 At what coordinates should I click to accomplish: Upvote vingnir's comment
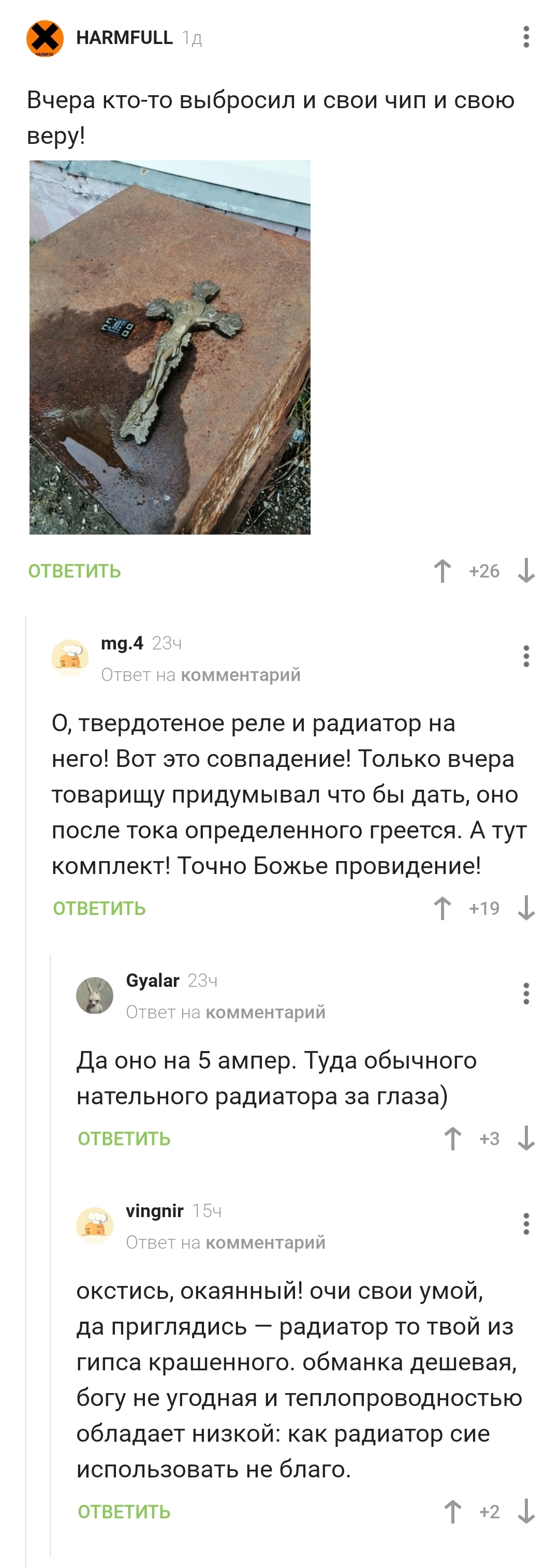coord(452,1512)
